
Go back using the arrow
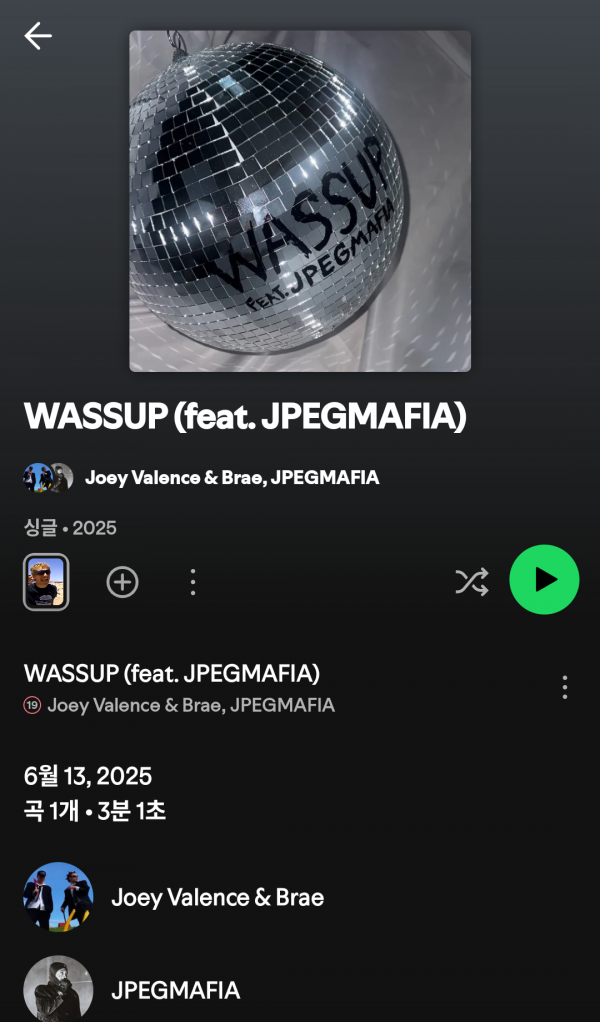click(38, 36)
